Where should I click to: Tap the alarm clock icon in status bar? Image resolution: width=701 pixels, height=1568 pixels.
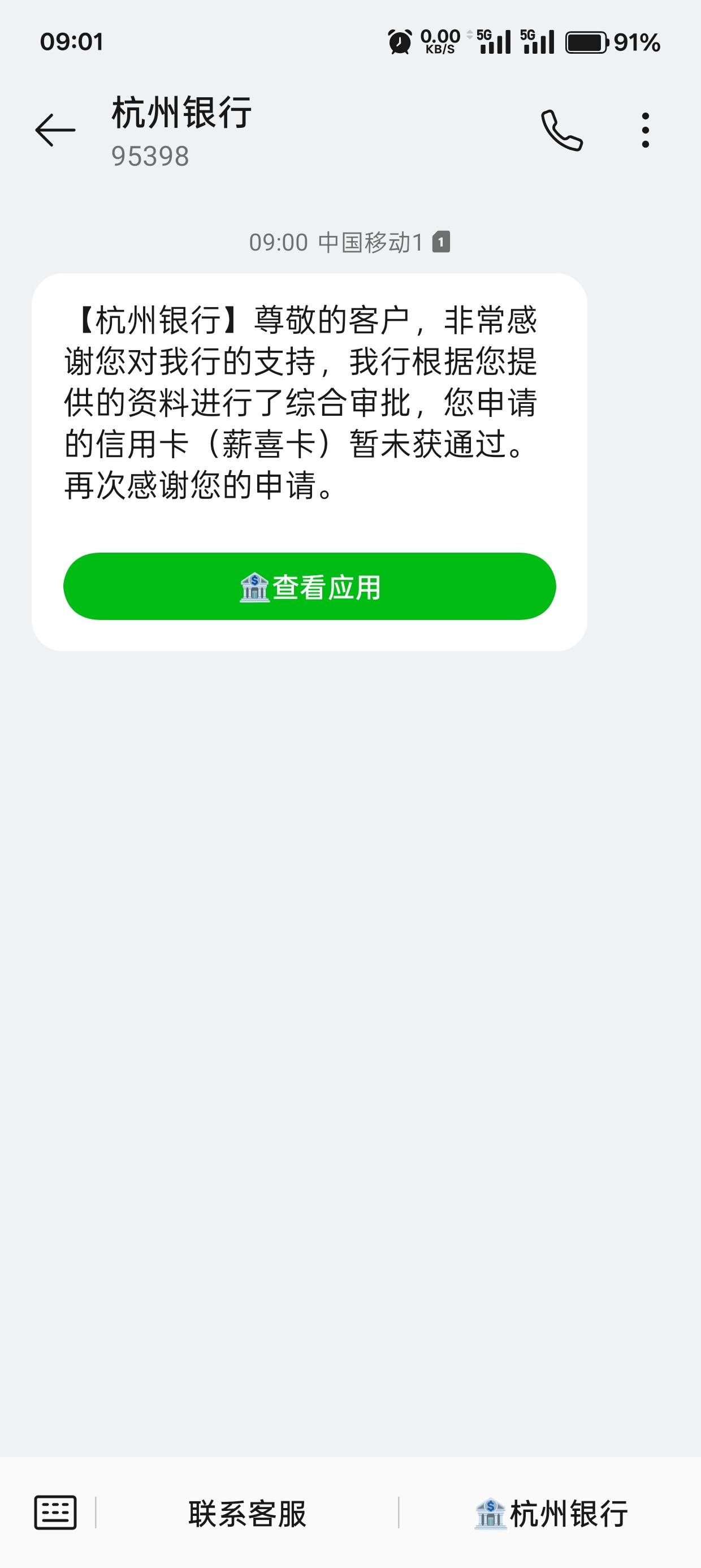(x=398, y=41)
